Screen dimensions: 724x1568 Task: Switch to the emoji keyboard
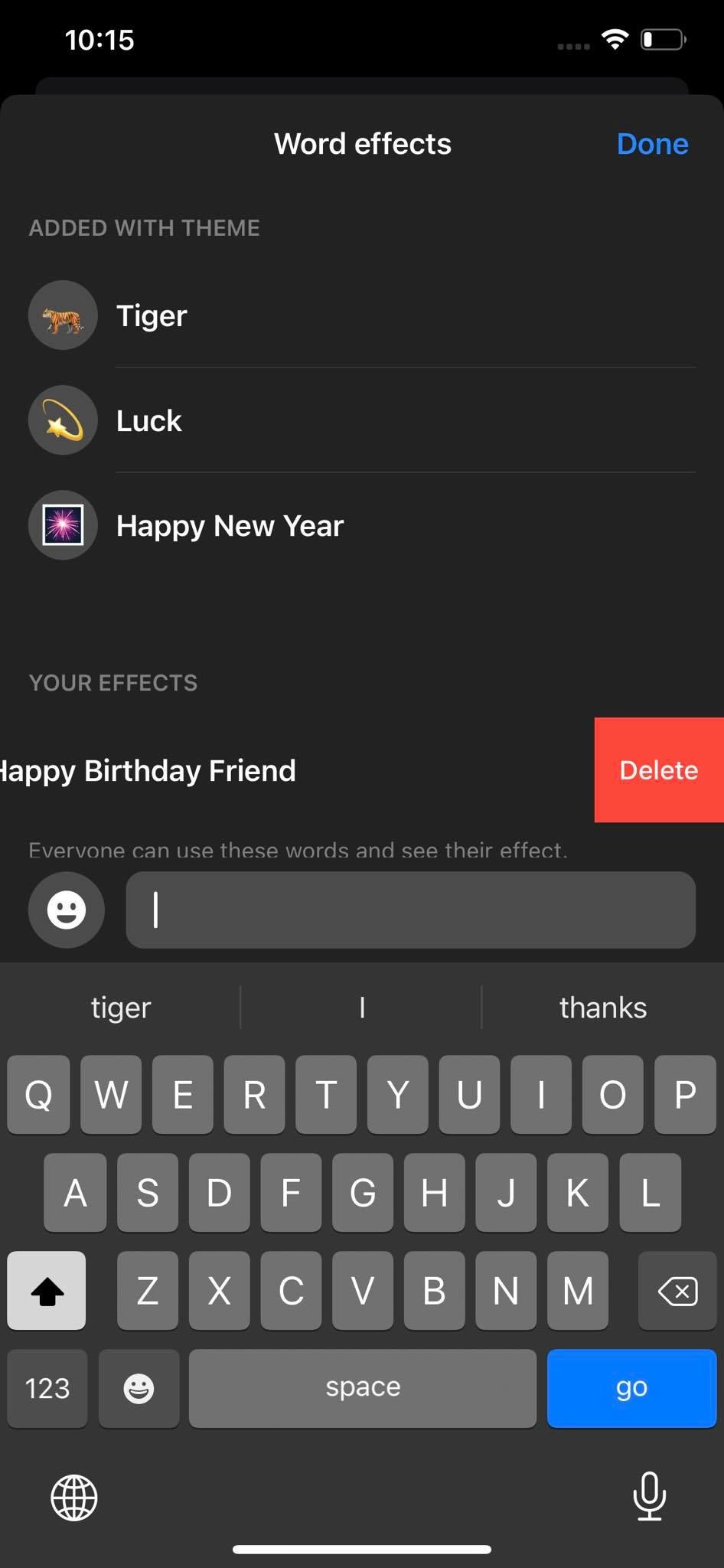(139, 1388)
